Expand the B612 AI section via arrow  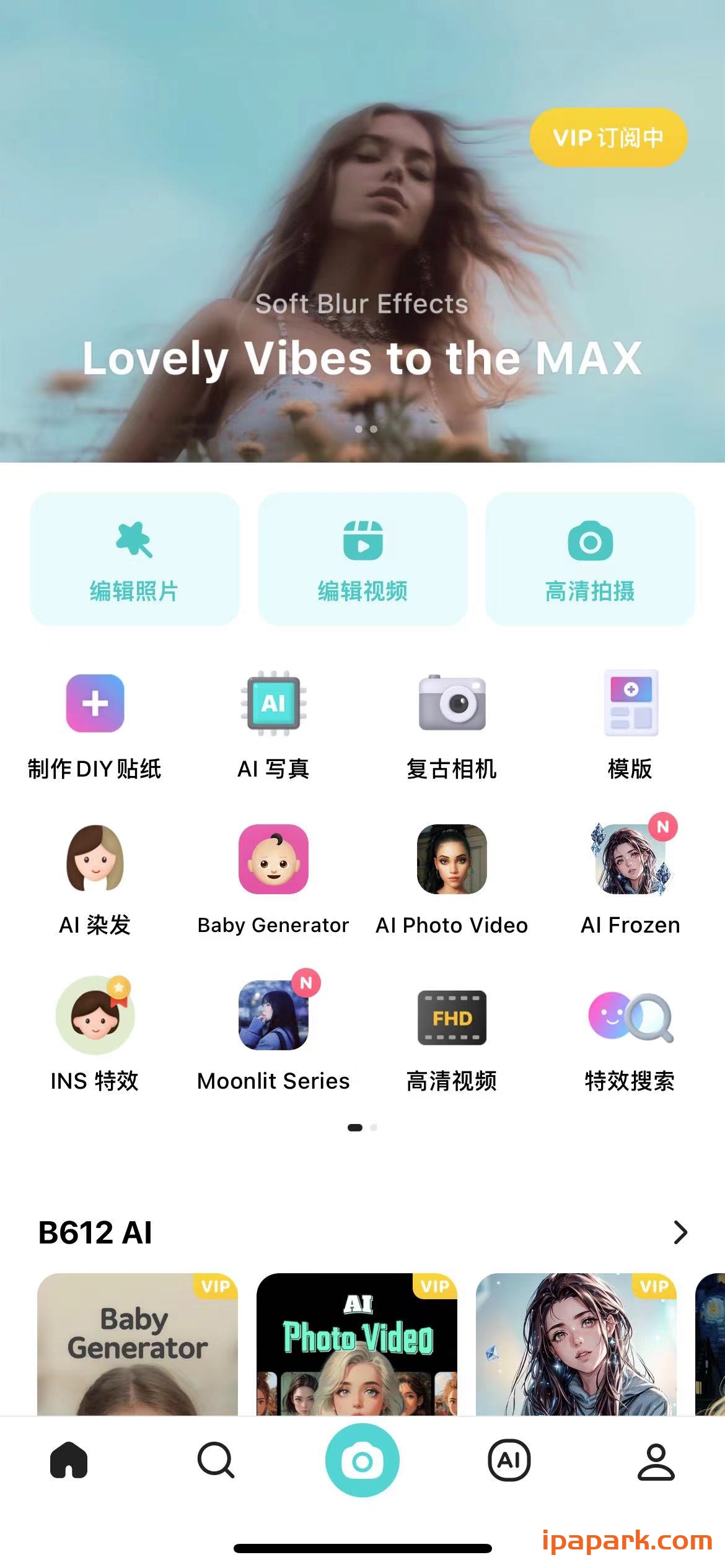680,1232
